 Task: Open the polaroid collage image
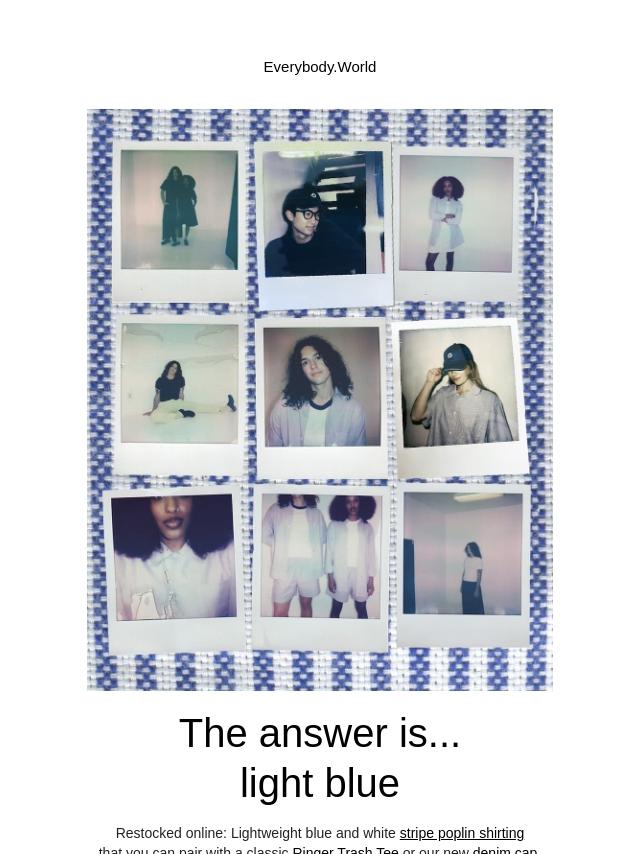point(319,400)
